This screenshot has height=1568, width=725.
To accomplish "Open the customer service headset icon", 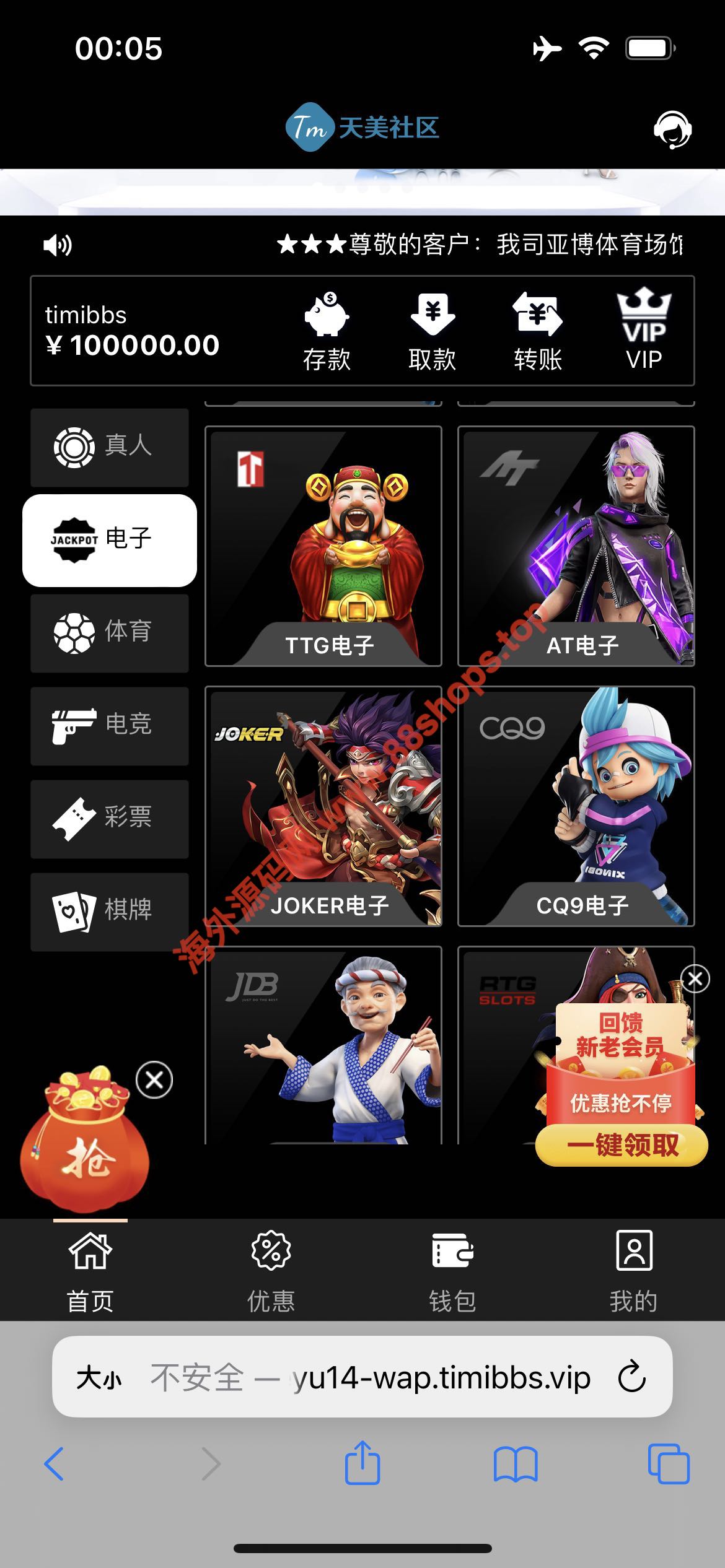I will [x=672, y=129].
